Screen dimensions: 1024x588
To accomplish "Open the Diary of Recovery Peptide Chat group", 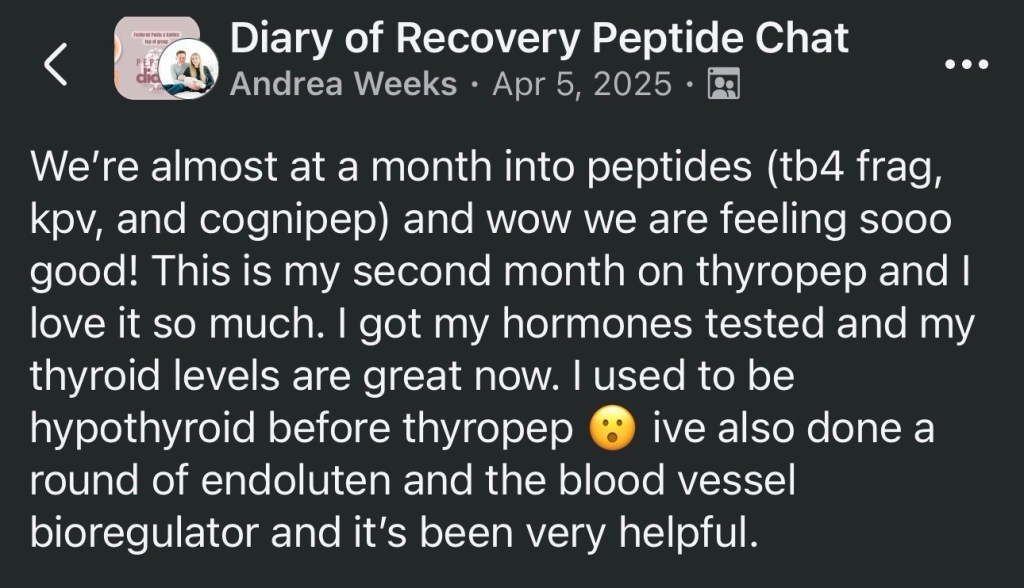I will click(x=539, y=39).
